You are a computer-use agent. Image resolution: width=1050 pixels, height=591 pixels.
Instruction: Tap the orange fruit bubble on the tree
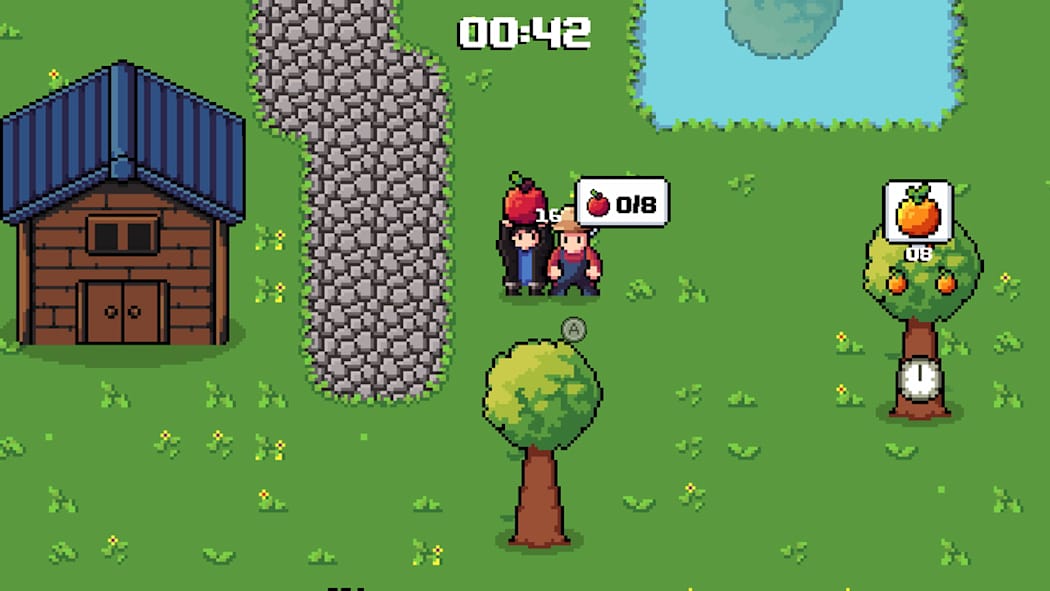click(x=917, y=213)
